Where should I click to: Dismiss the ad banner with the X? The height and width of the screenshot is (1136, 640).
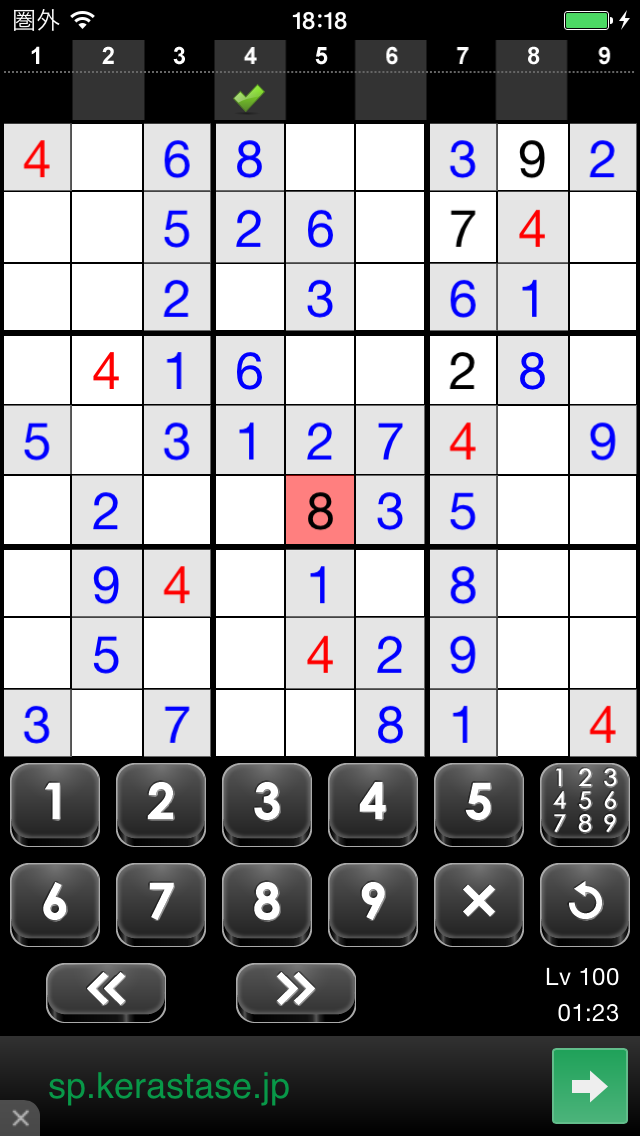(19, 1119)
